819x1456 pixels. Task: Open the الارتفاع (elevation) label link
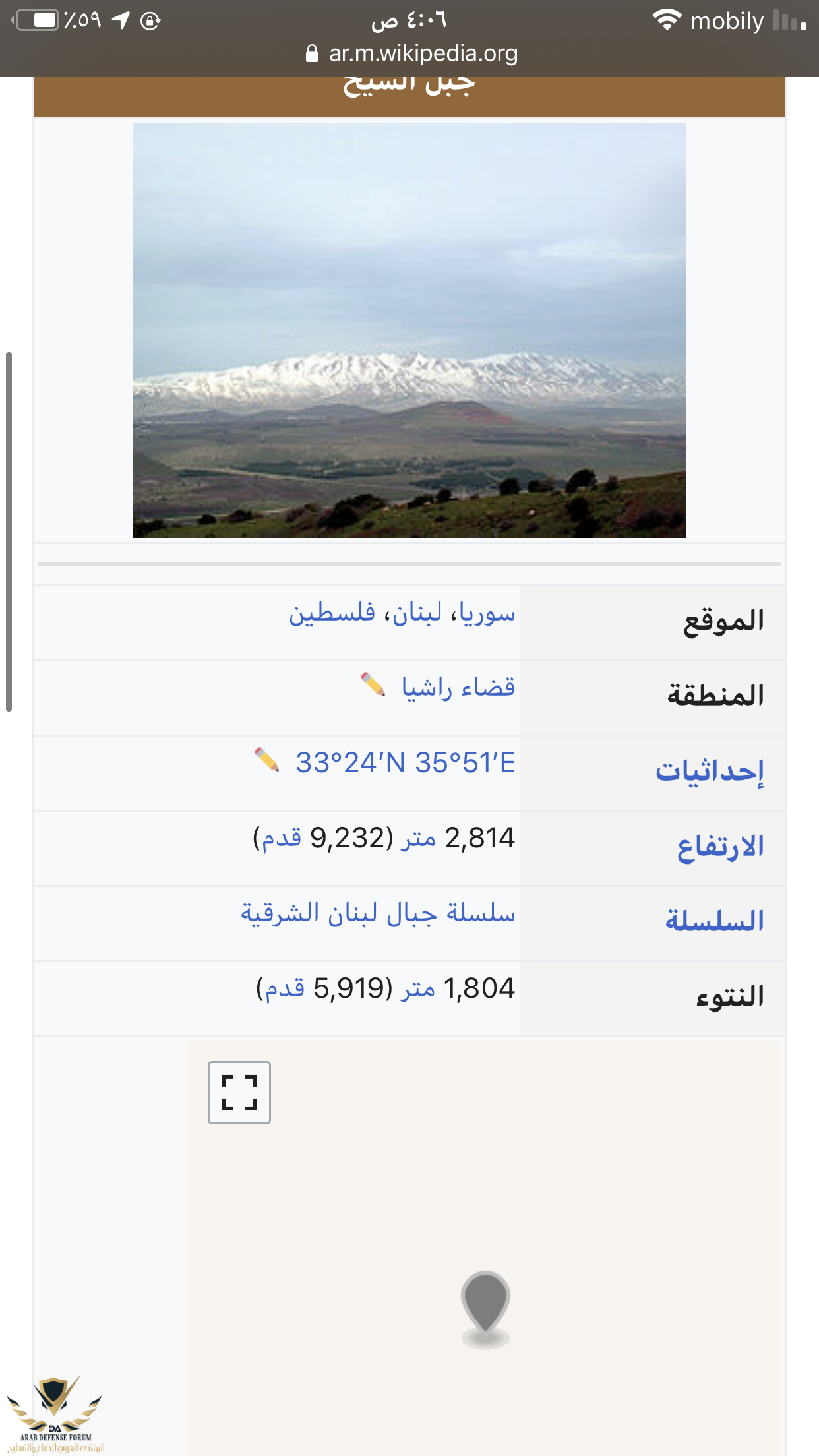(720, 847)
